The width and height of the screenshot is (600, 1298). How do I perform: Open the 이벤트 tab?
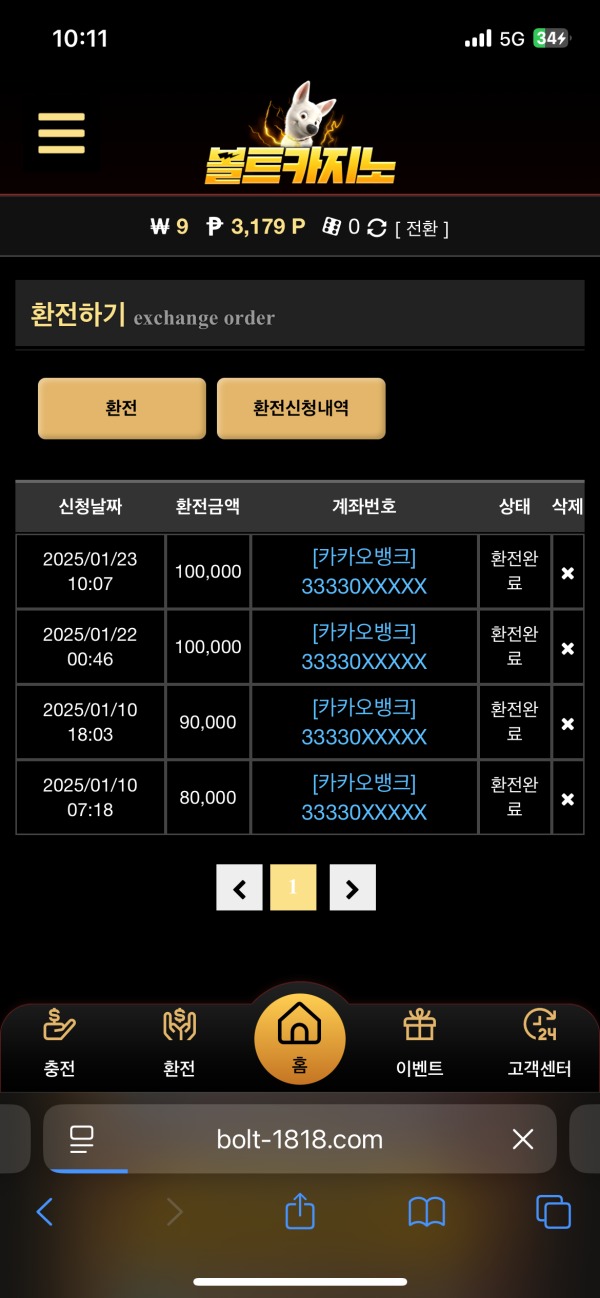click(419, 1043)
